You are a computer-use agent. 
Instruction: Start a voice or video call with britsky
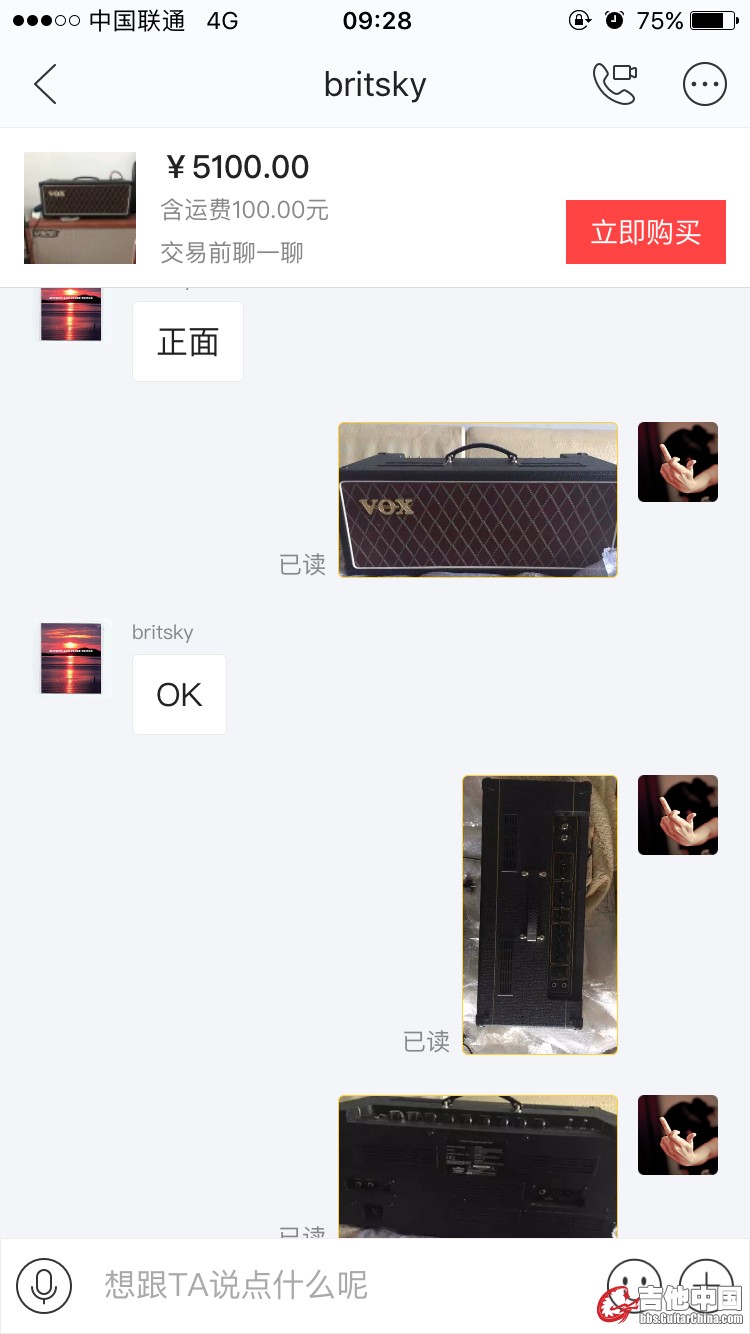[x=615, y=85]
